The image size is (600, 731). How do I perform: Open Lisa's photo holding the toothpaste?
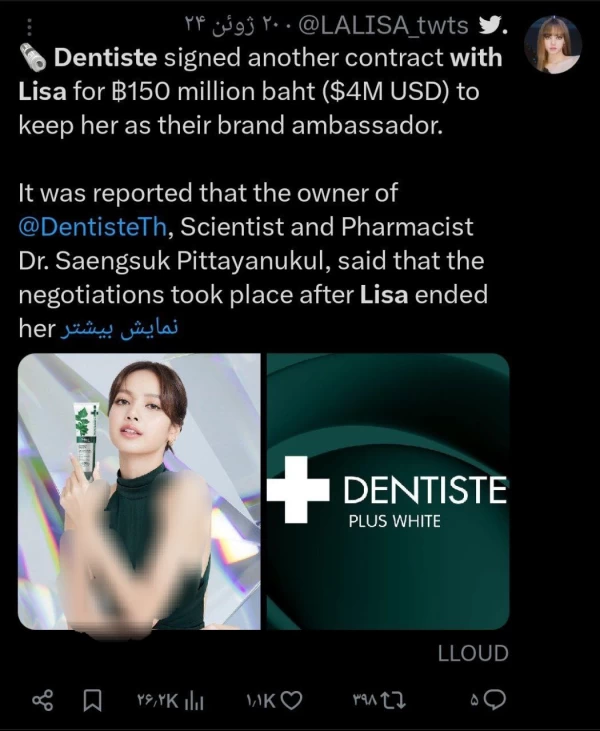click(139, 491)
